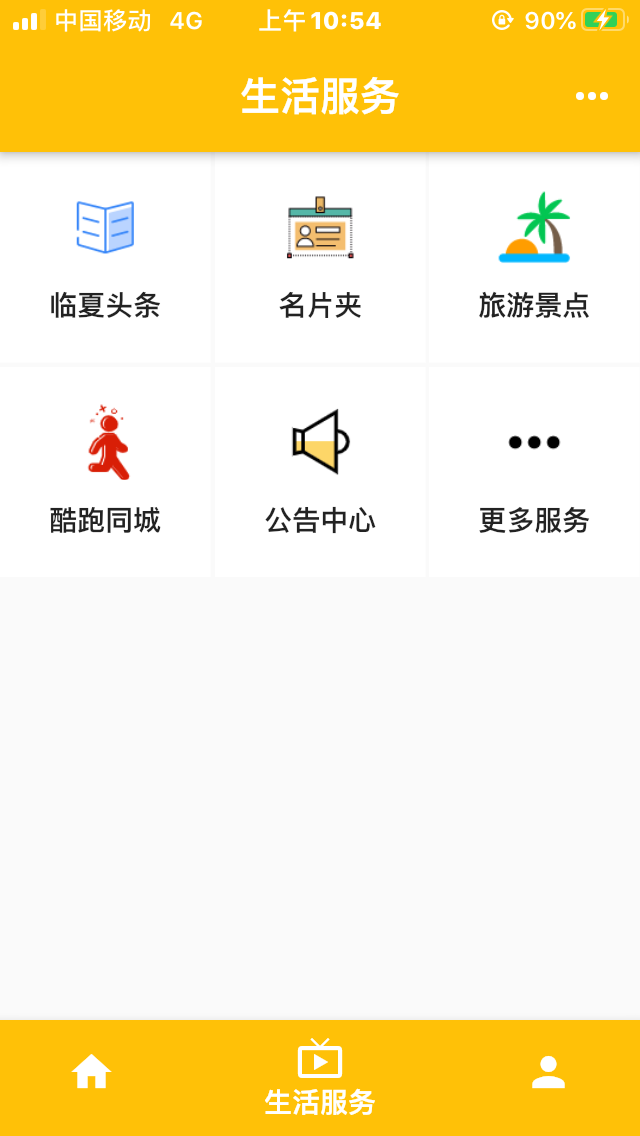Open the three-dot overflow menu

[x=591, y=96]
